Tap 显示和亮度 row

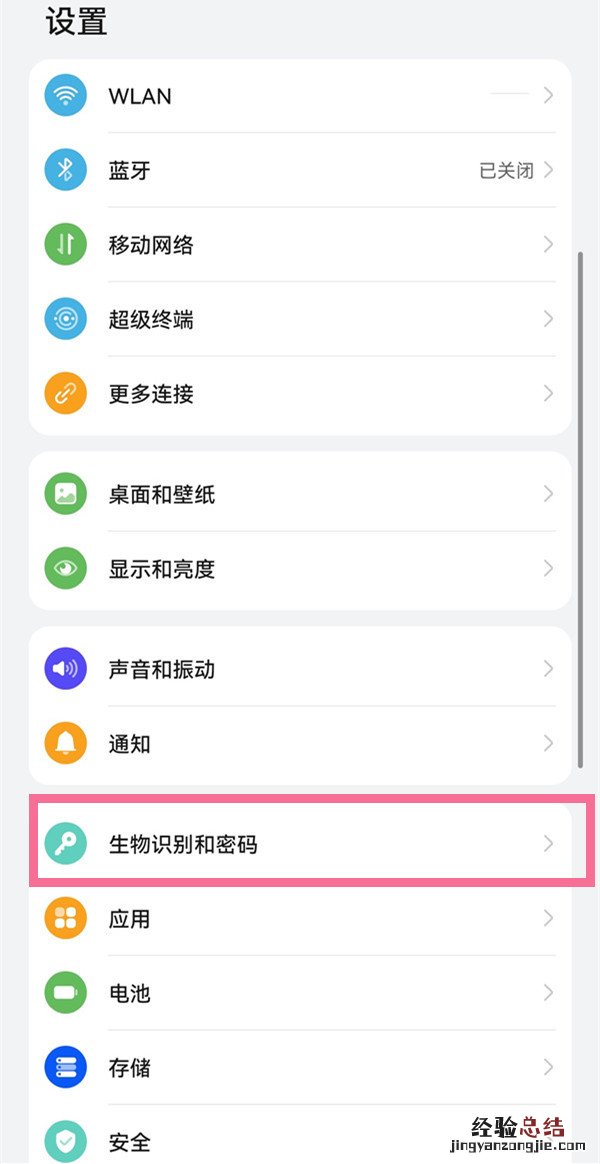[x=300, y=569]
